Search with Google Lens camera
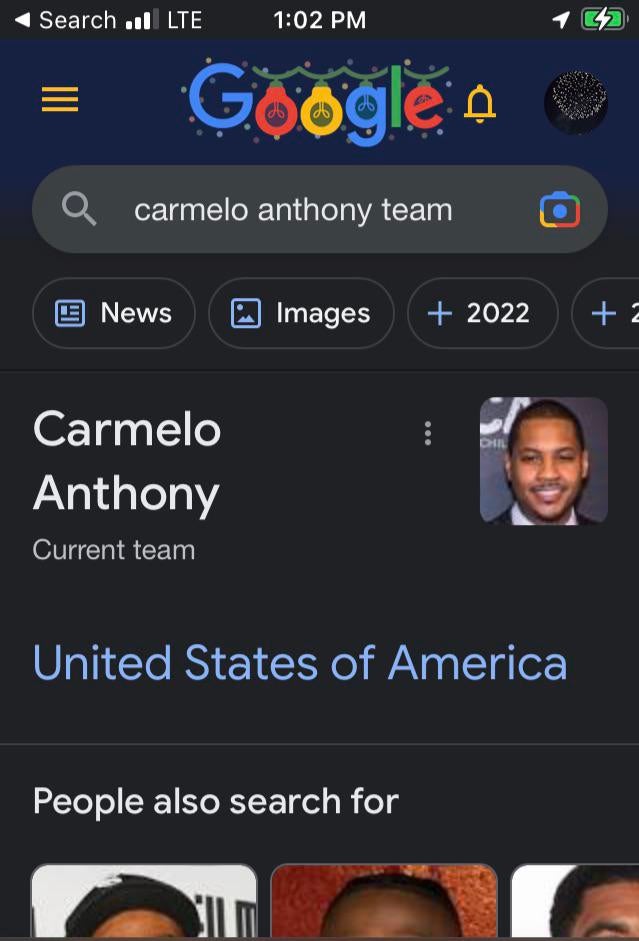 560,210
